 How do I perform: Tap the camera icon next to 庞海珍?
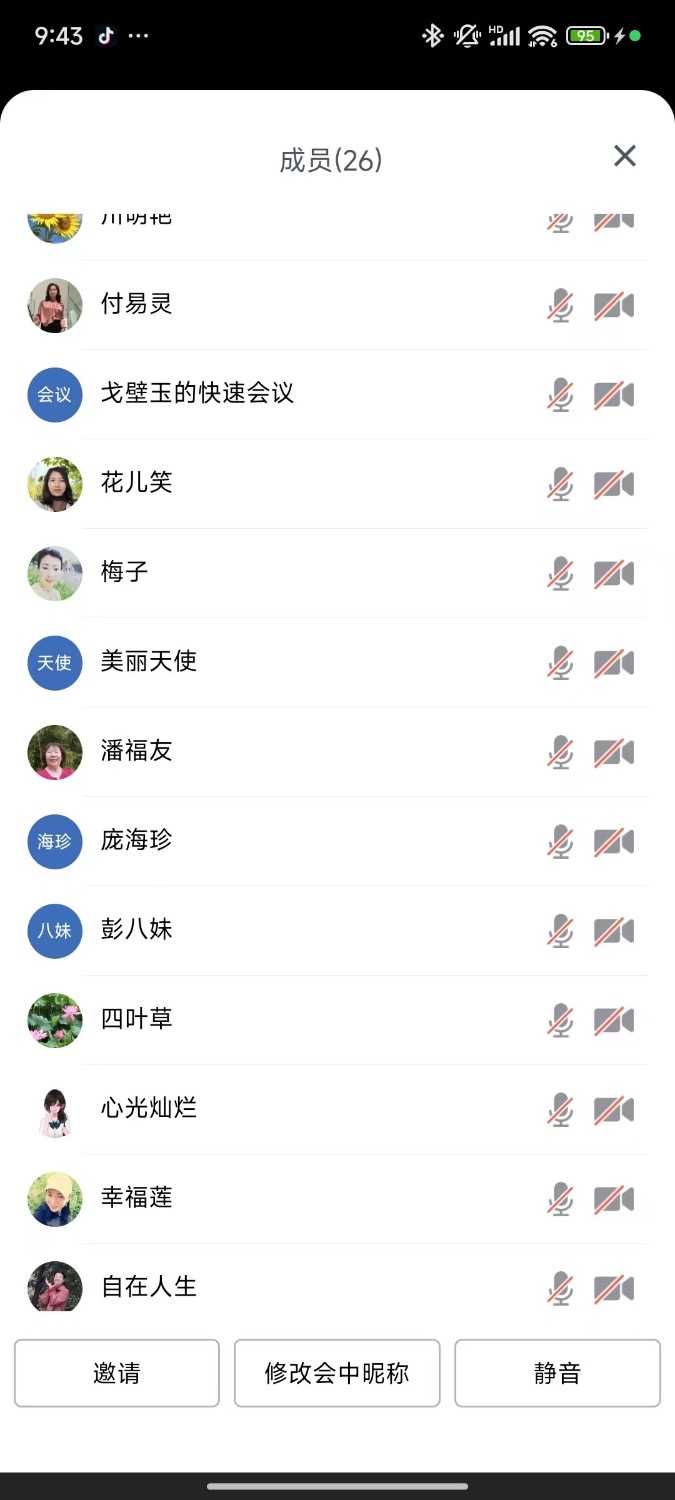tap(614, 842)
